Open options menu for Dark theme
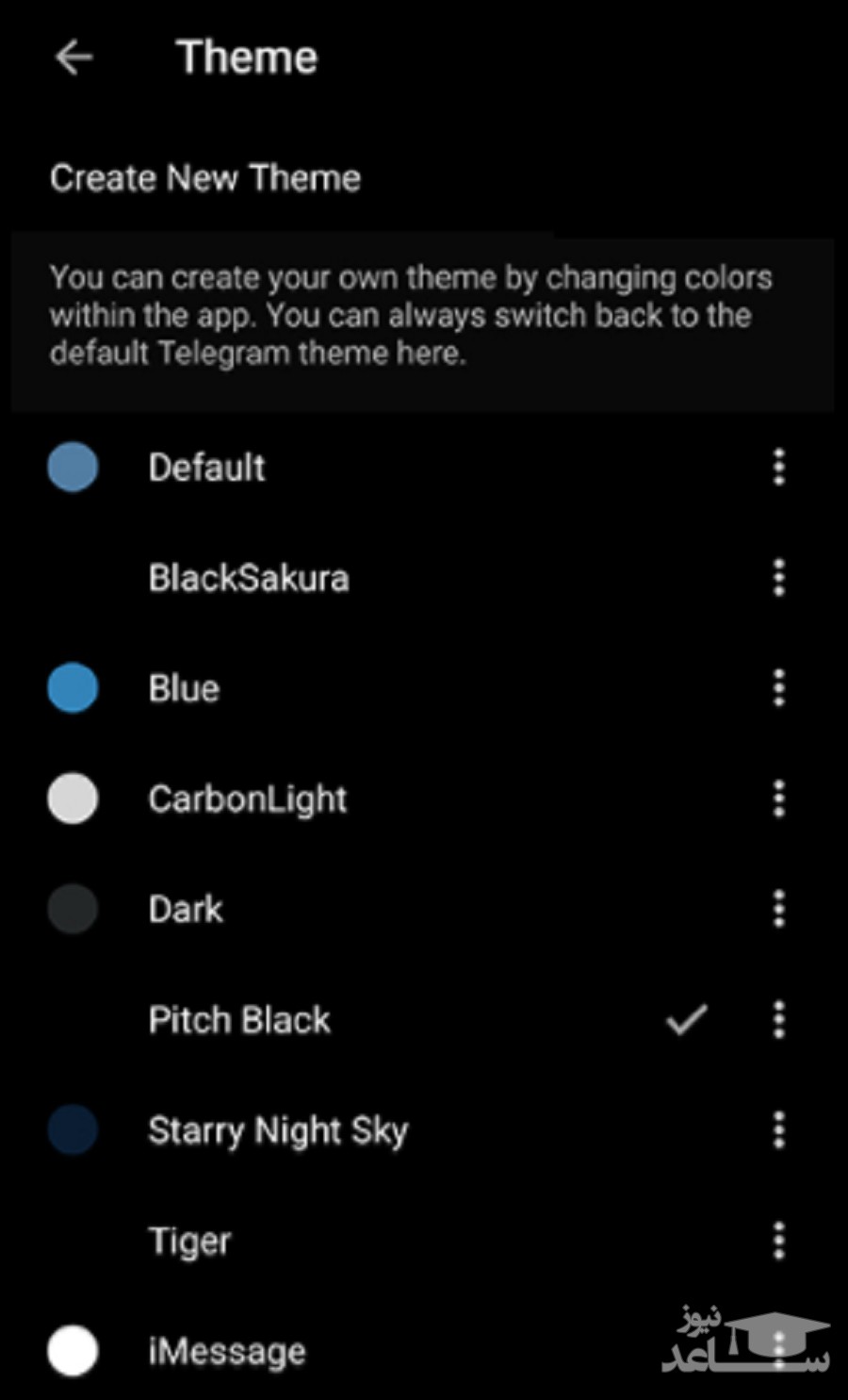 coord(778,909)
